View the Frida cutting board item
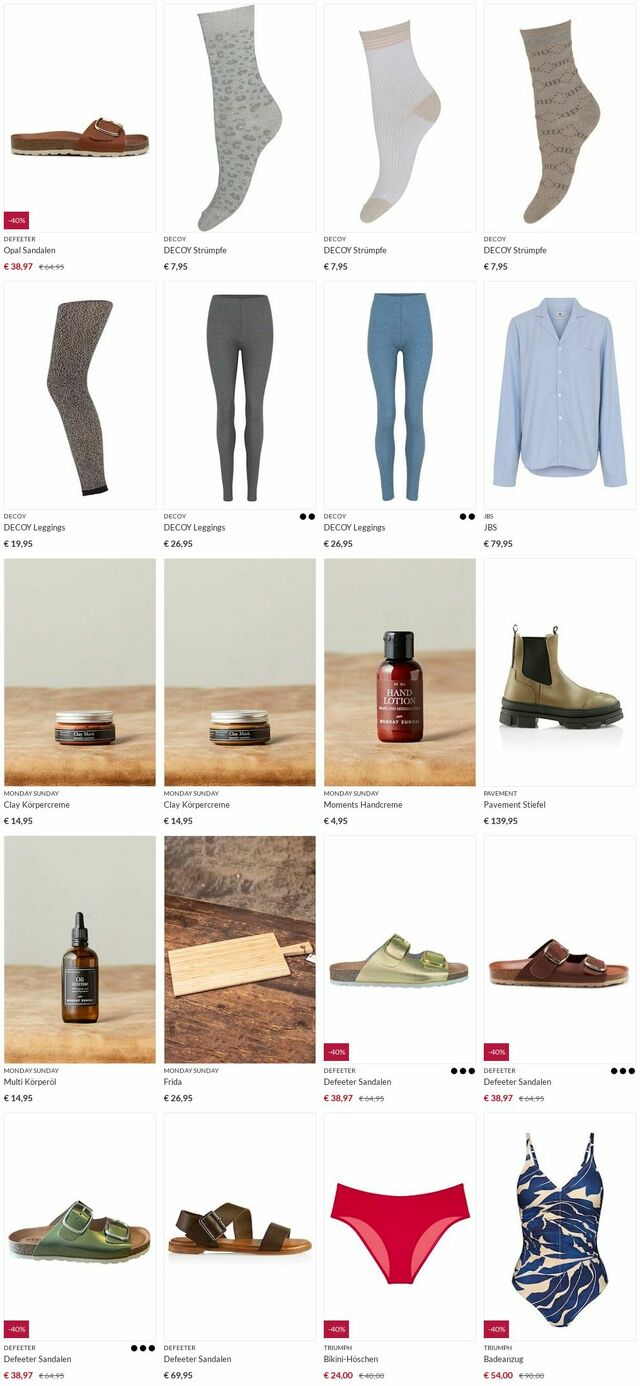The image size is (640, 1386). [239, 950]
